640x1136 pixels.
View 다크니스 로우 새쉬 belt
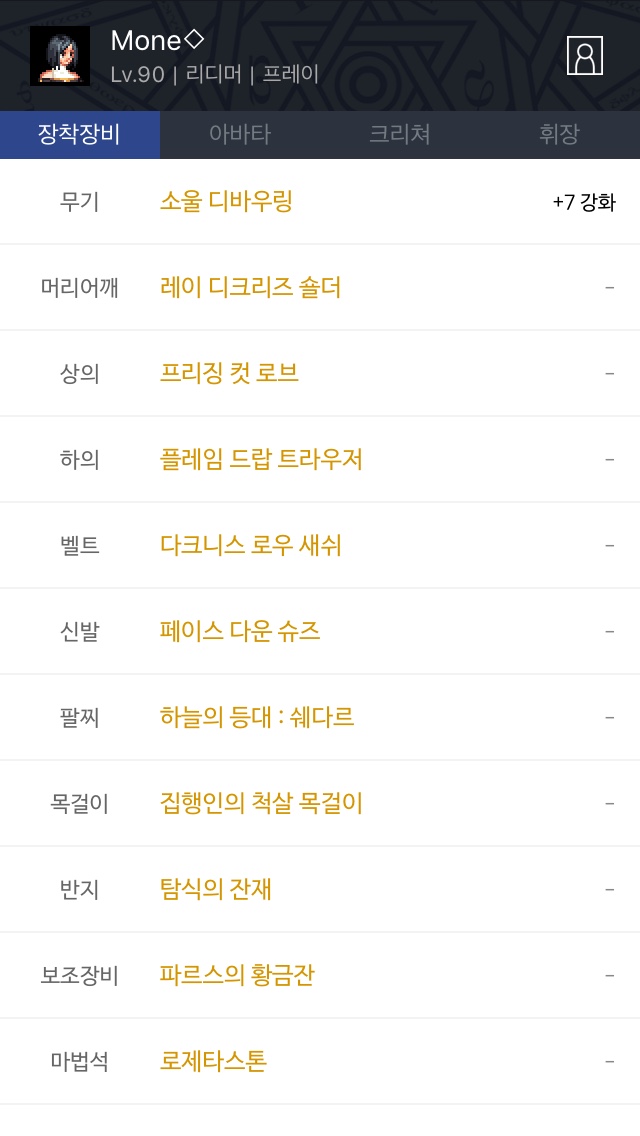[x=250, y=546]
